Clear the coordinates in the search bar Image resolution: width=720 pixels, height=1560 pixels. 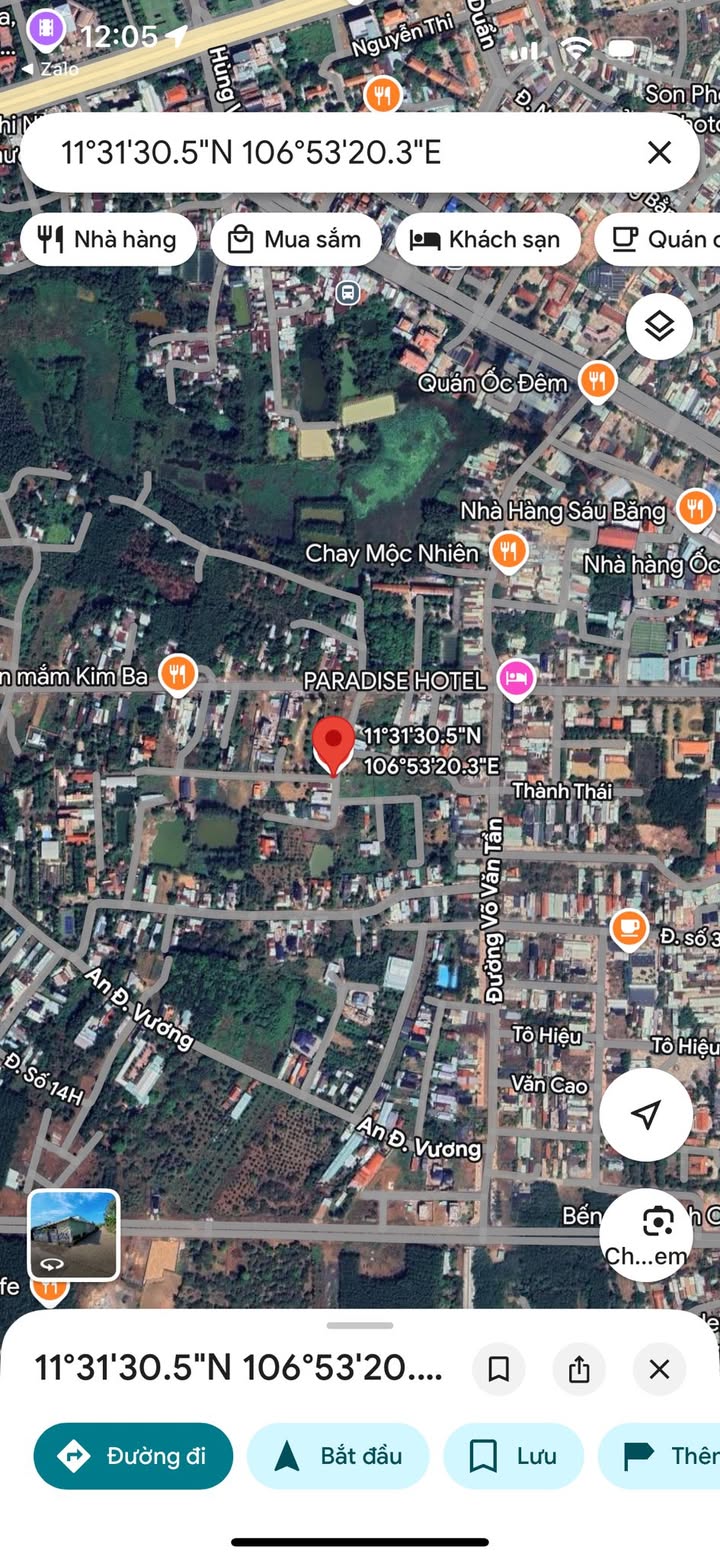coord(659,152)
